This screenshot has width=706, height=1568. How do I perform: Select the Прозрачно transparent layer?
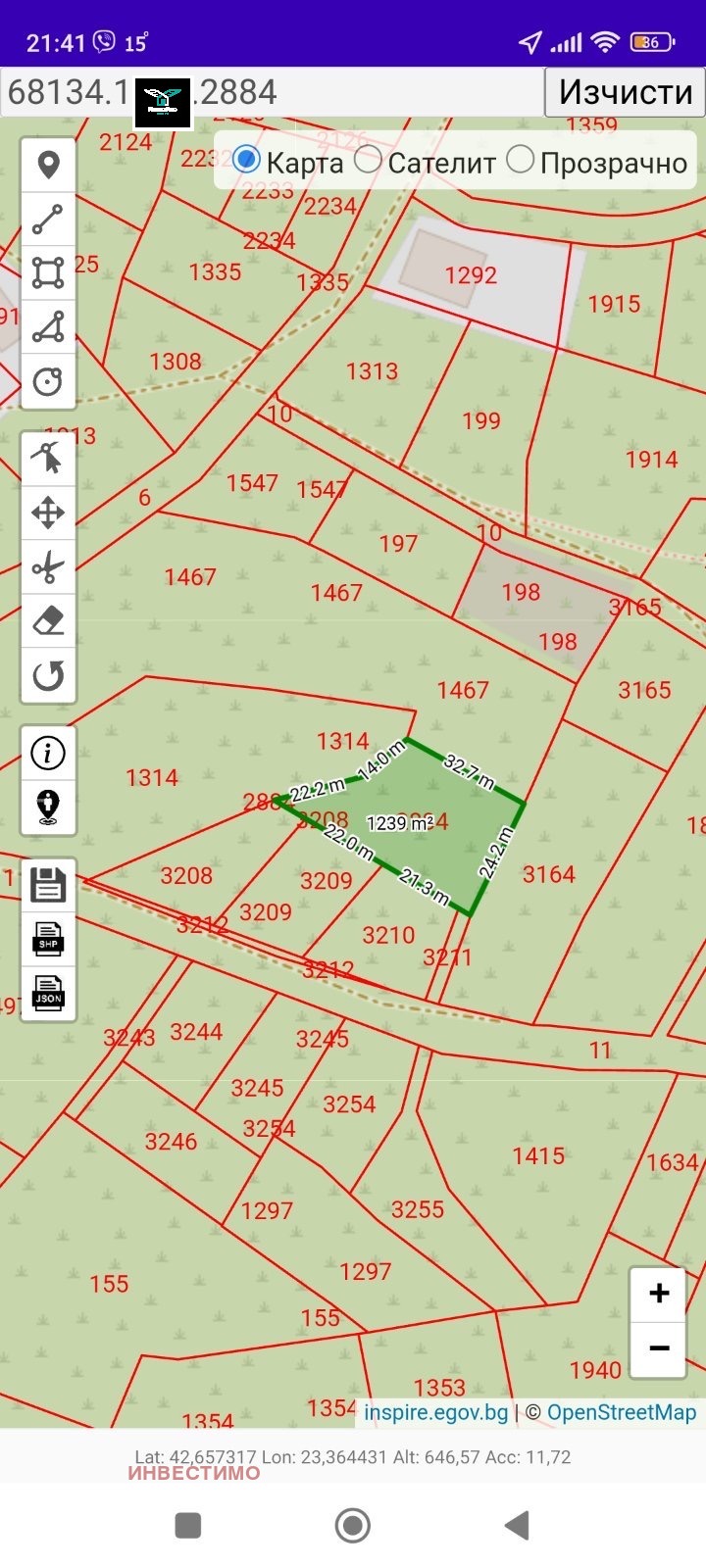tap(520, 160)
